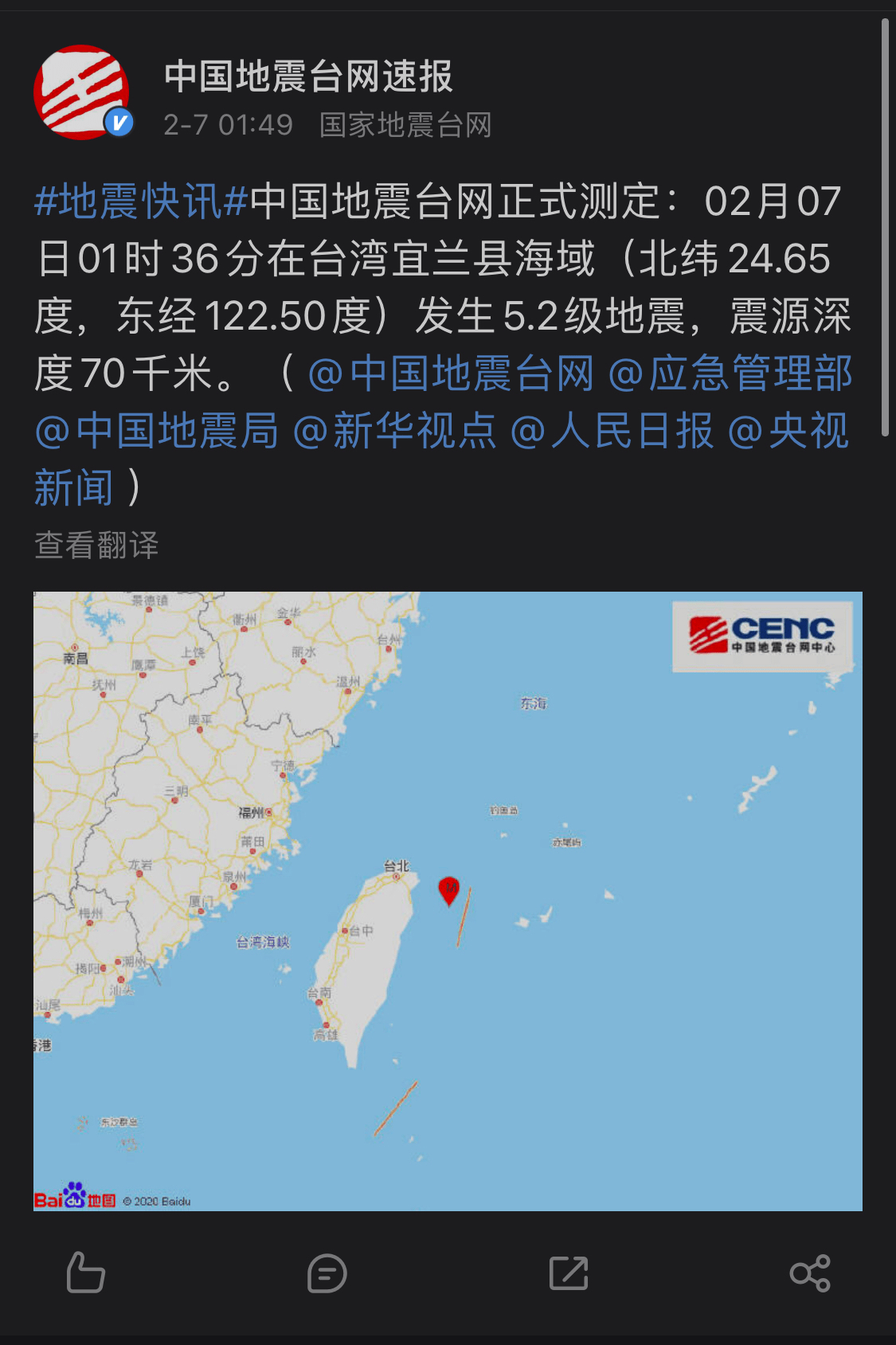This screenshot has height=1345, width=896.
Task: Open 中国地震台网速报 profile avatar
Action: click(x=81, y=92)
